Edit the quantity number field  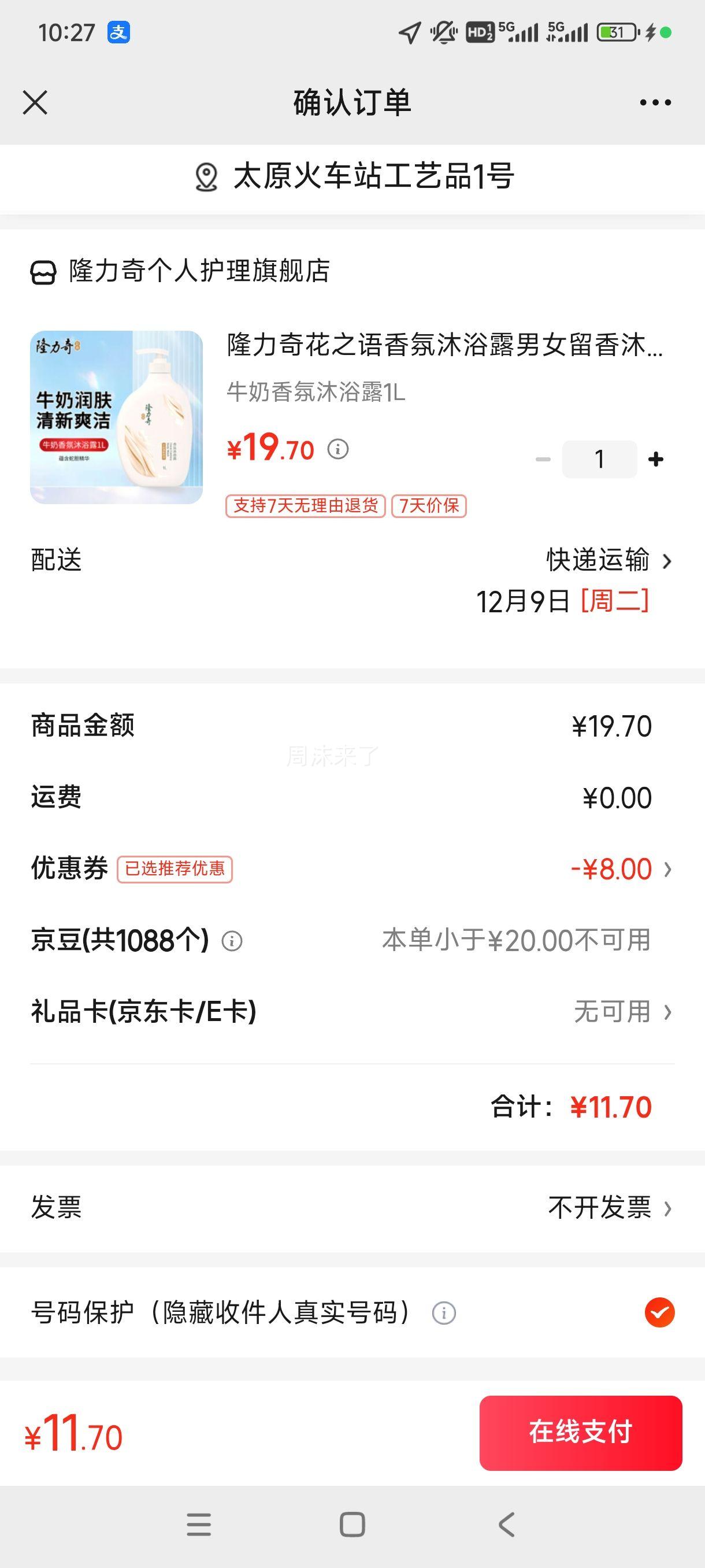pyautogui.click(x=599, y=460)
